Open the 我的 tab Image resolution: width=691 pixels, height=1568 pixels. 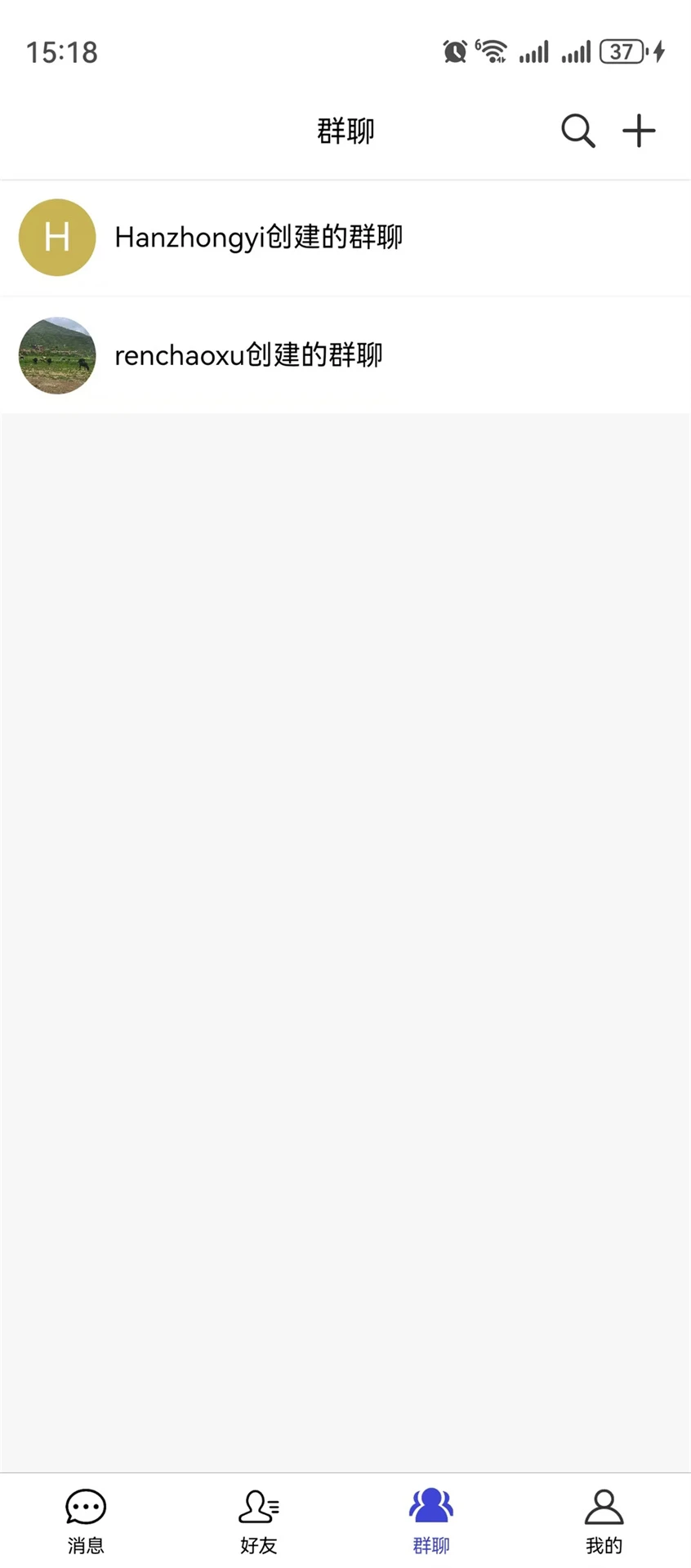604,1520
